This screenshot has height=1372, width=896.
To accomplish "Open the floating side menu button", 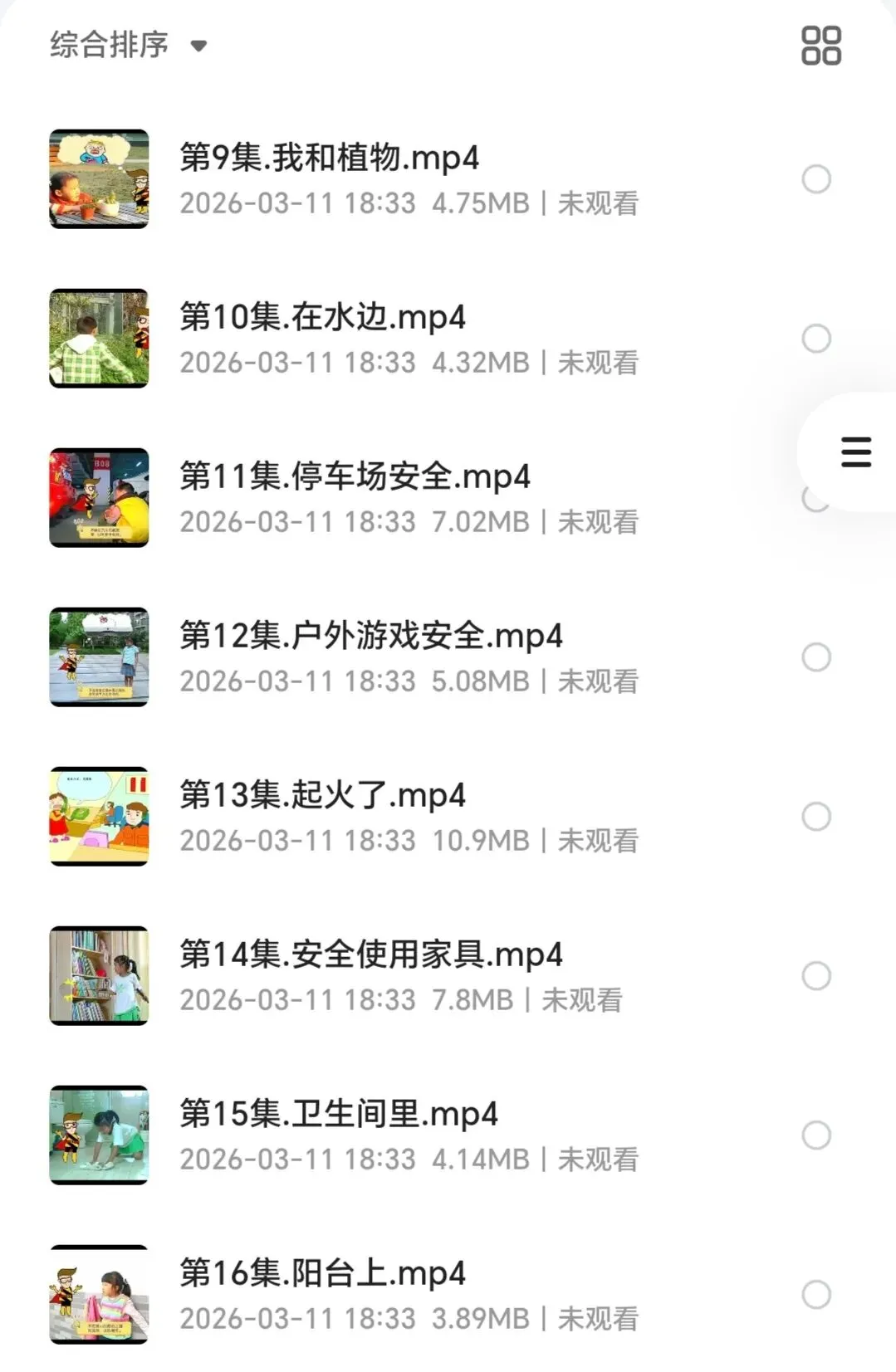I will (855, 452).
